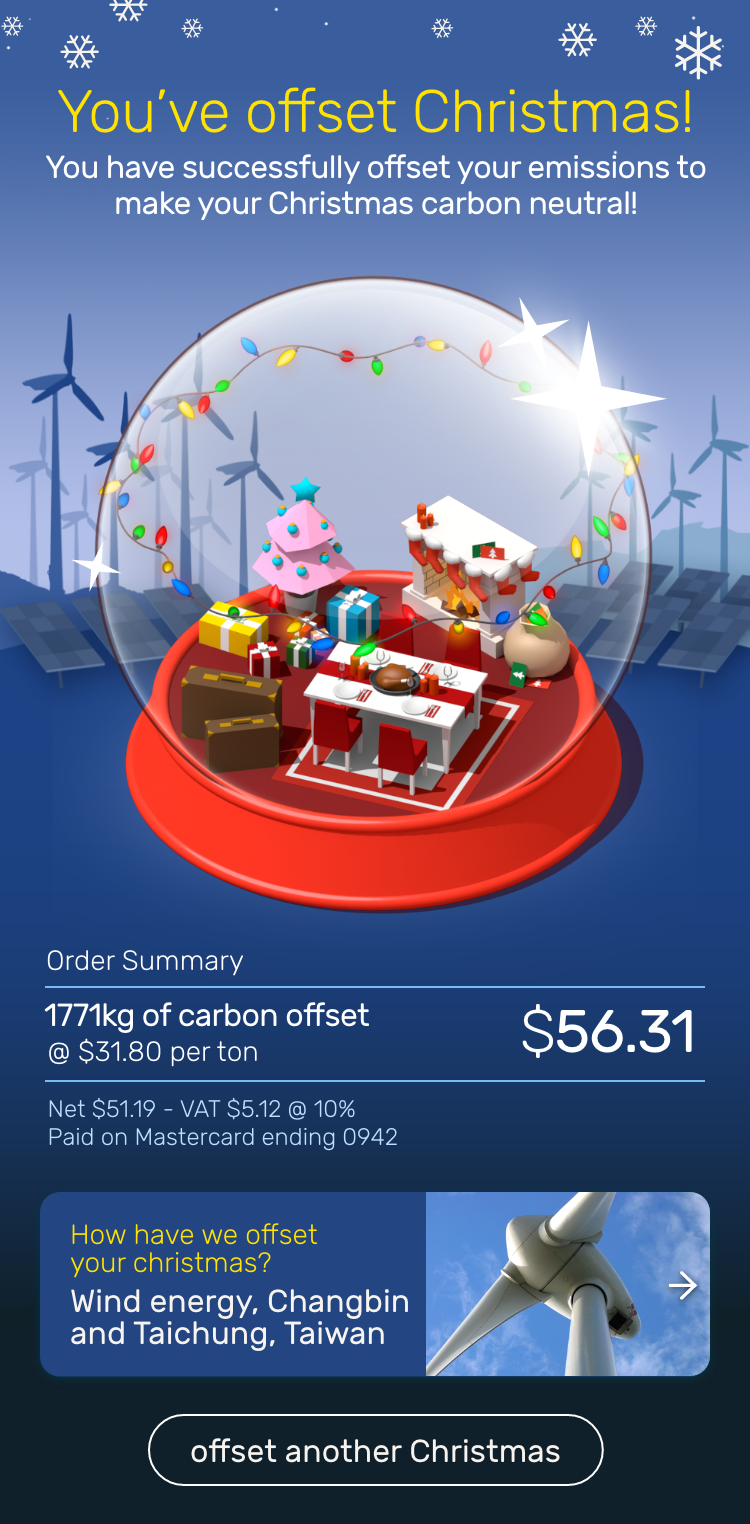Open the Wind energy, Changbin and Taichung card

click(374, 1284)
